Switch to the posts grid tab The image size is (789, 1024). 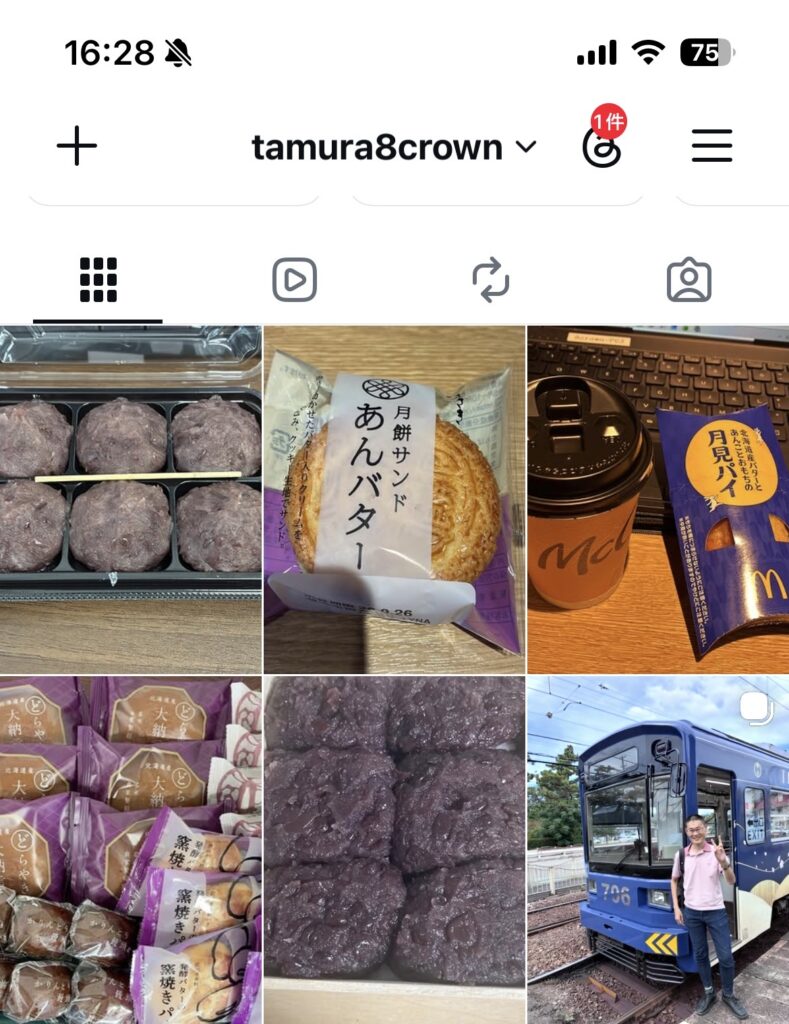coord(98,280)
